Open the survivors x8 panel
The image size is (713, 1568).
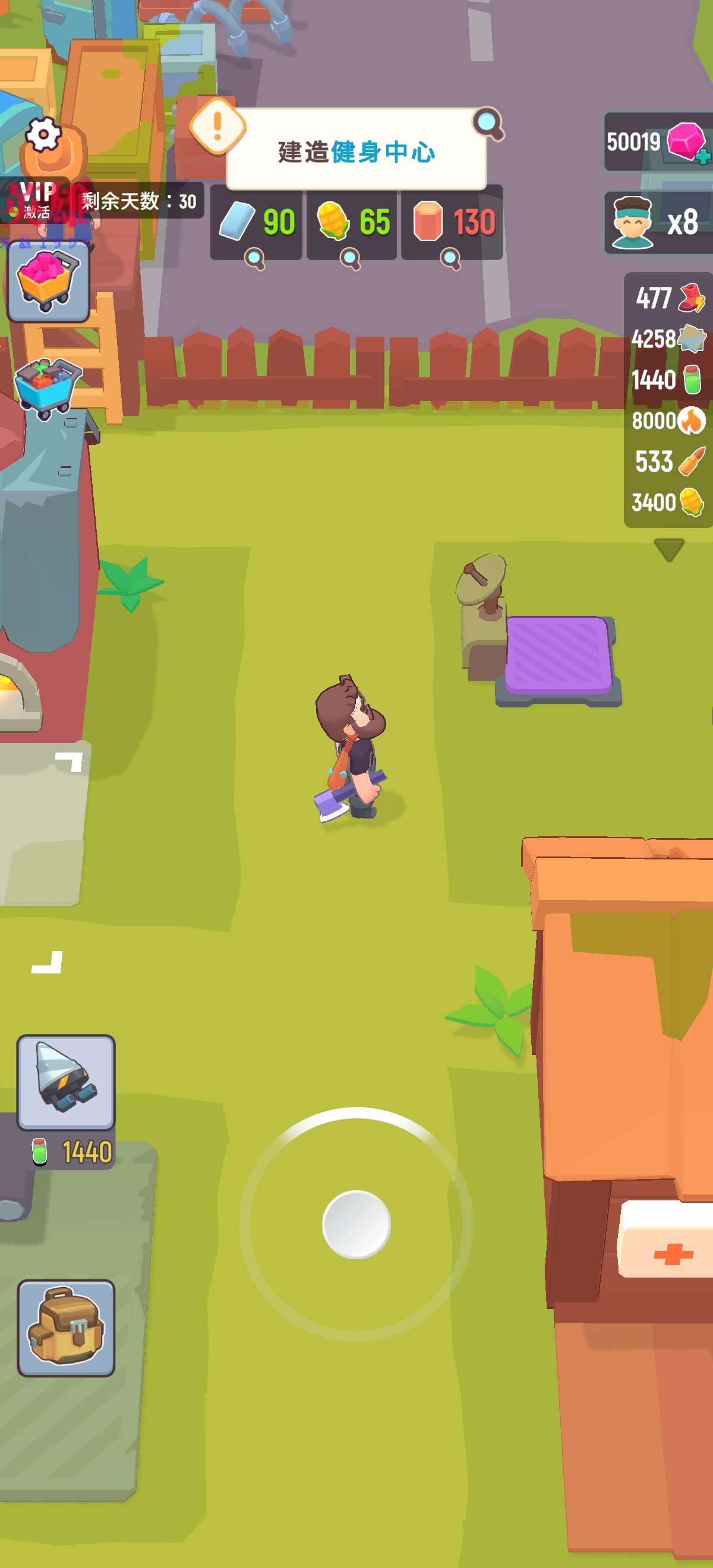pyautogui.click(x=658, y=222)
